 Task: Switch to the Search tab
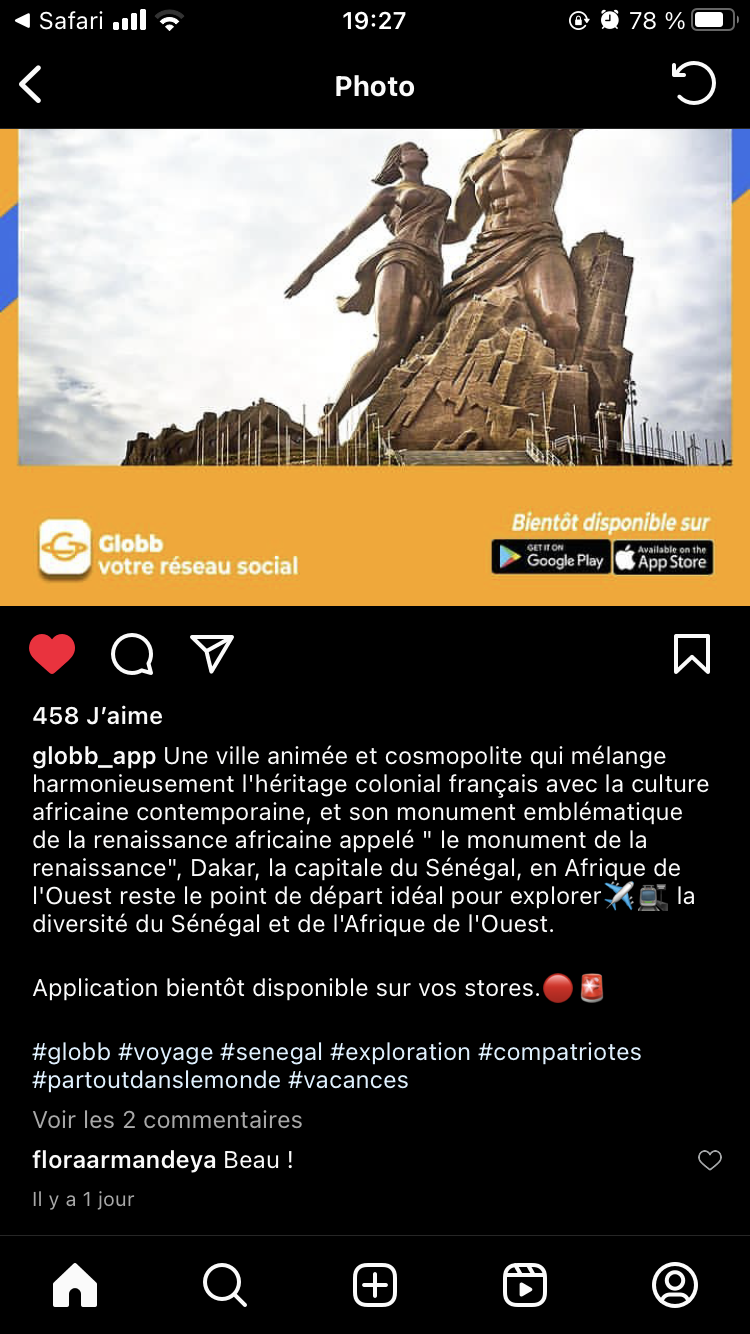tap(225, 1285)
